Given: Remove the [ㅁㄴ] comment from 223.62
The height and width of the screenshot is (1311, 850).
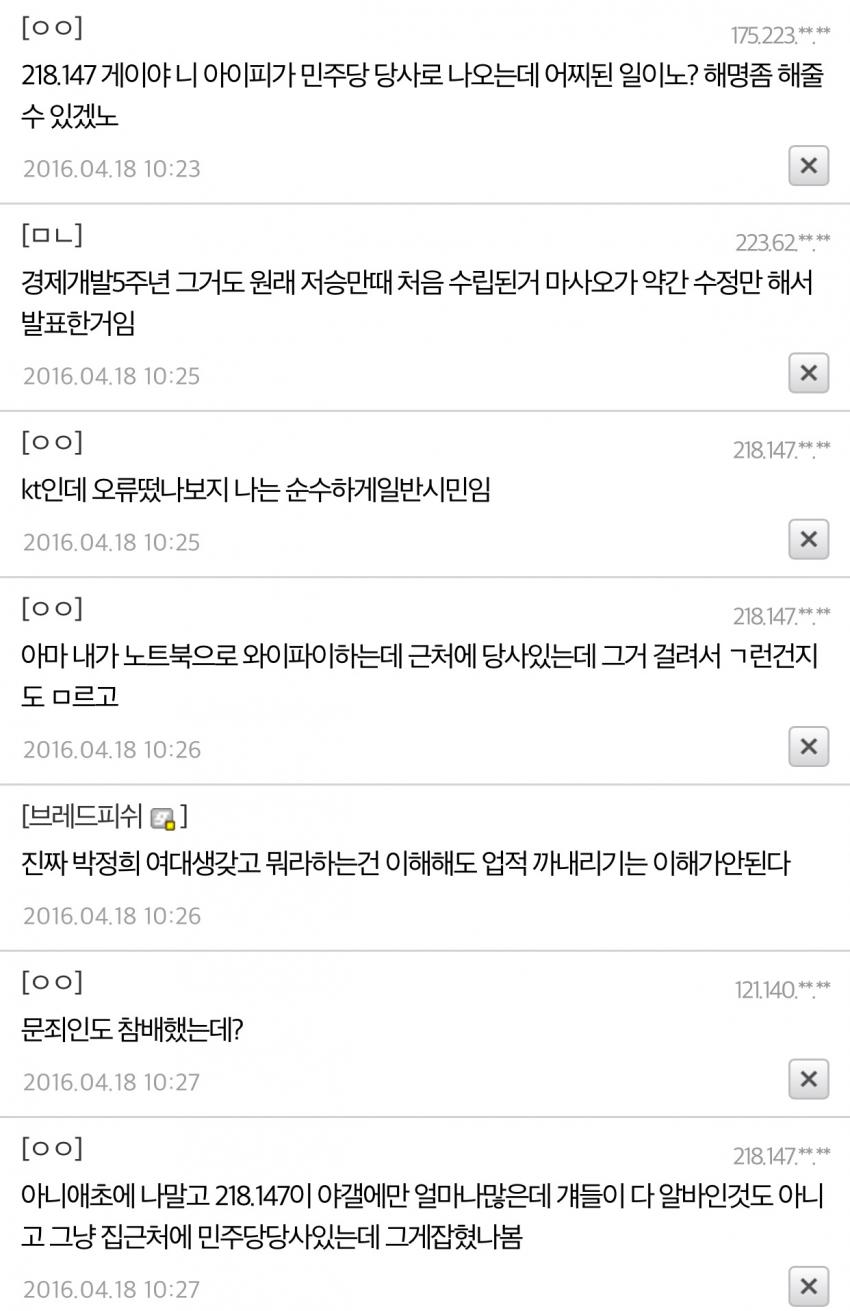Looking at the screenshot, I should (x=808, y=373).
